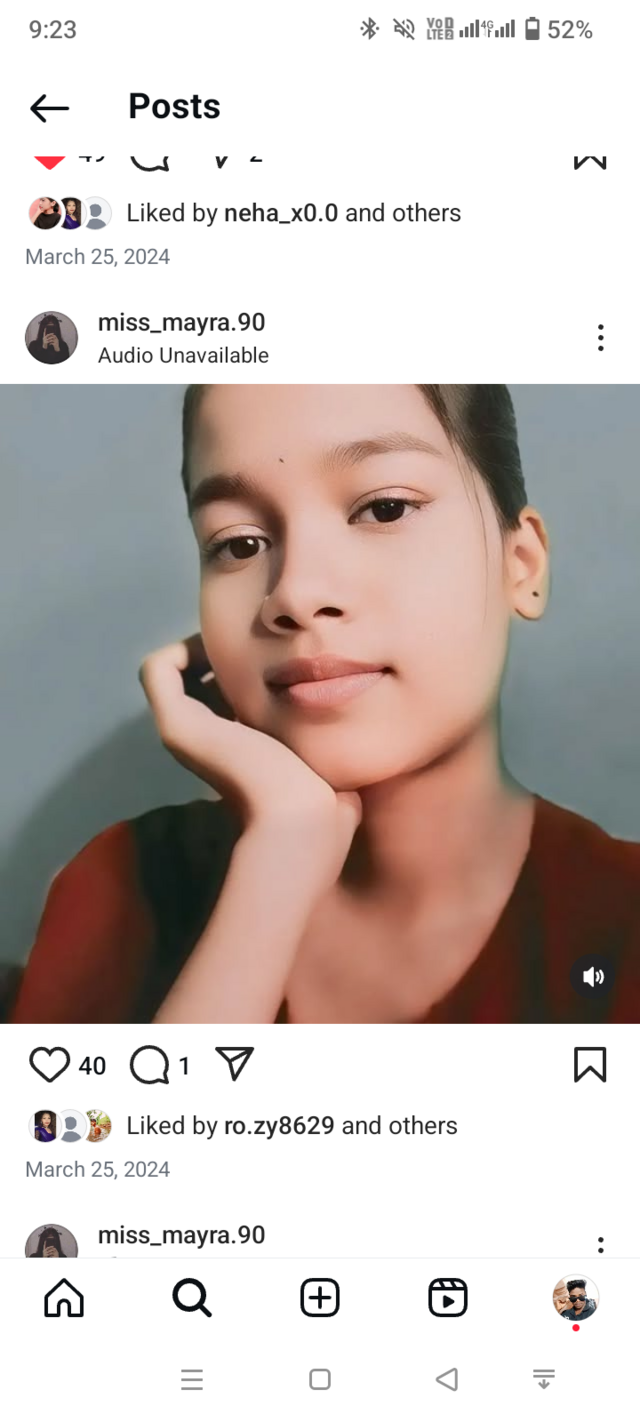Screen dimensions: 640x1422
Task: Open options menu beside Audio Unavailable post
Action: pos(600,337)
